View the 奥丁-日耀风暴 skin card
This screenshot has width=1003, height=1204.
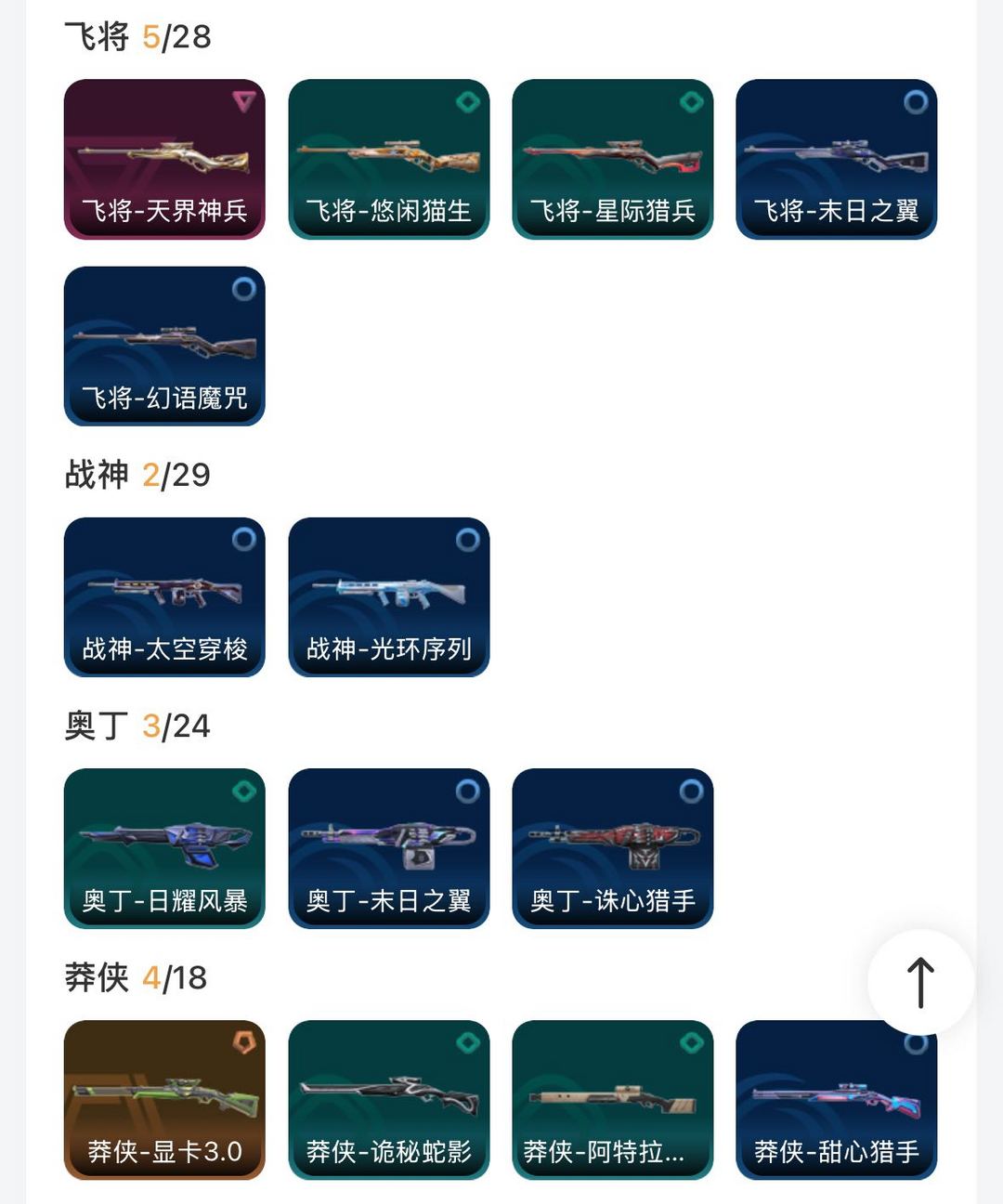[x=164, y=848]
